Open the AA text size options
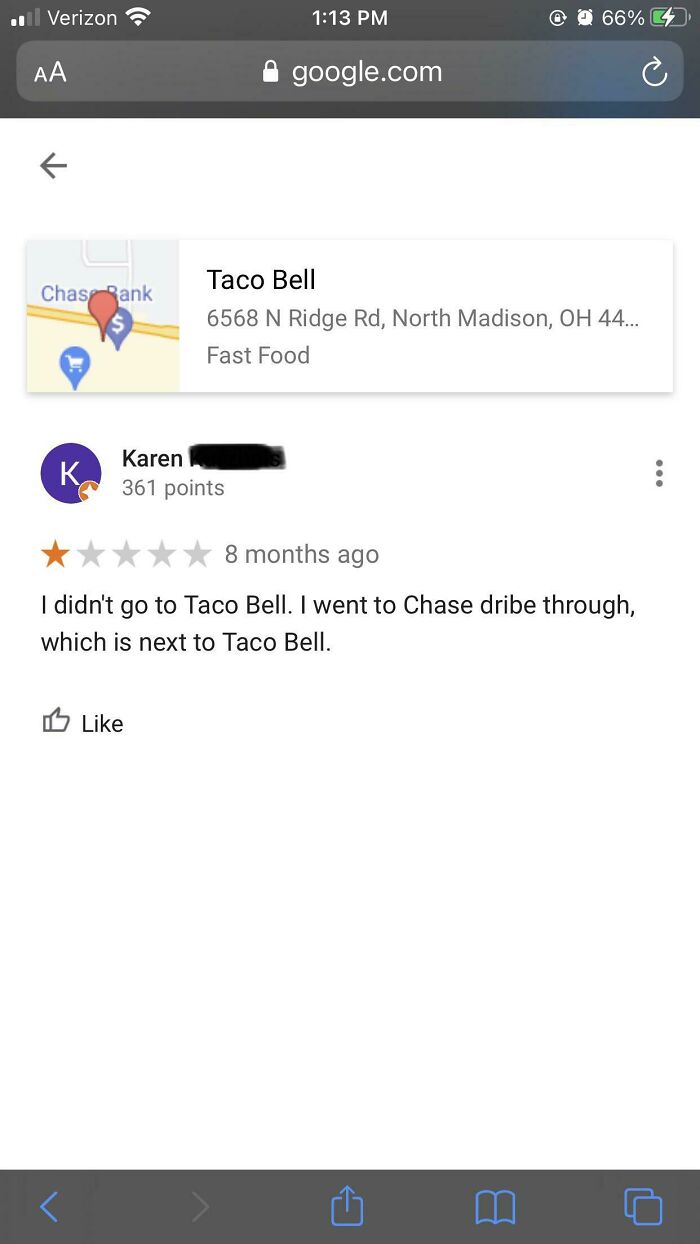Viewport: 700px width, 1244px height. point(50,72)
